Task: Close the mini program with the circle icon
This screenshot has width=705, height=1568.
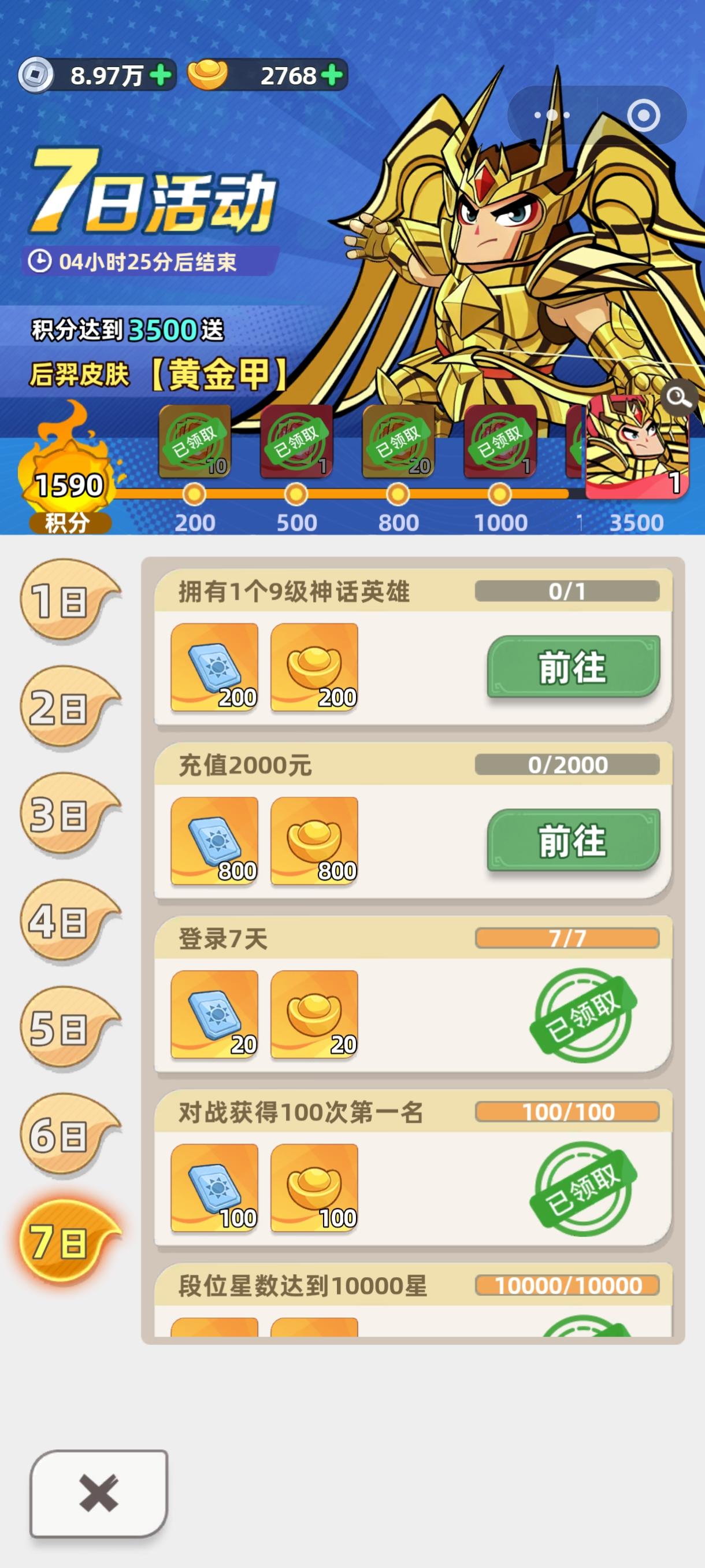Action: point(643,115)
